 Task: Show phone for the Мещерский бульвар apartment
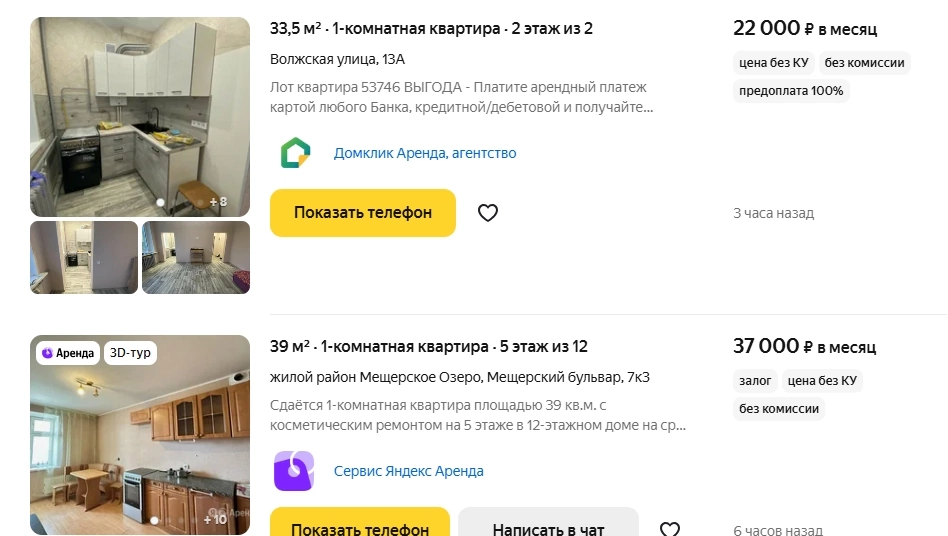coord(362,525)
